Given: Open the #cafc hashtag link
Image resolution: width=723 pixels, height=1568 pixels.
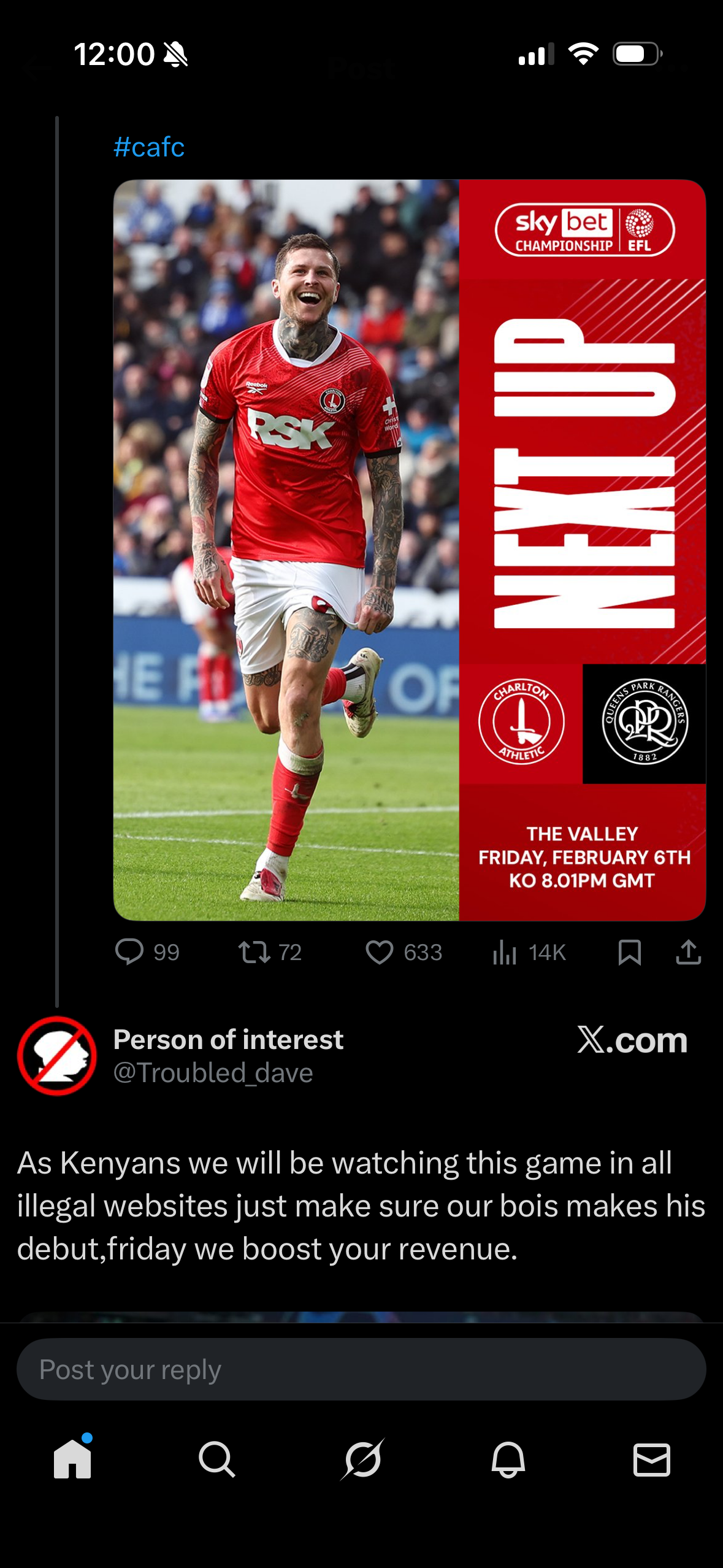Looking at the screenshot, I should pyautogui.click(x=149, y=147).
